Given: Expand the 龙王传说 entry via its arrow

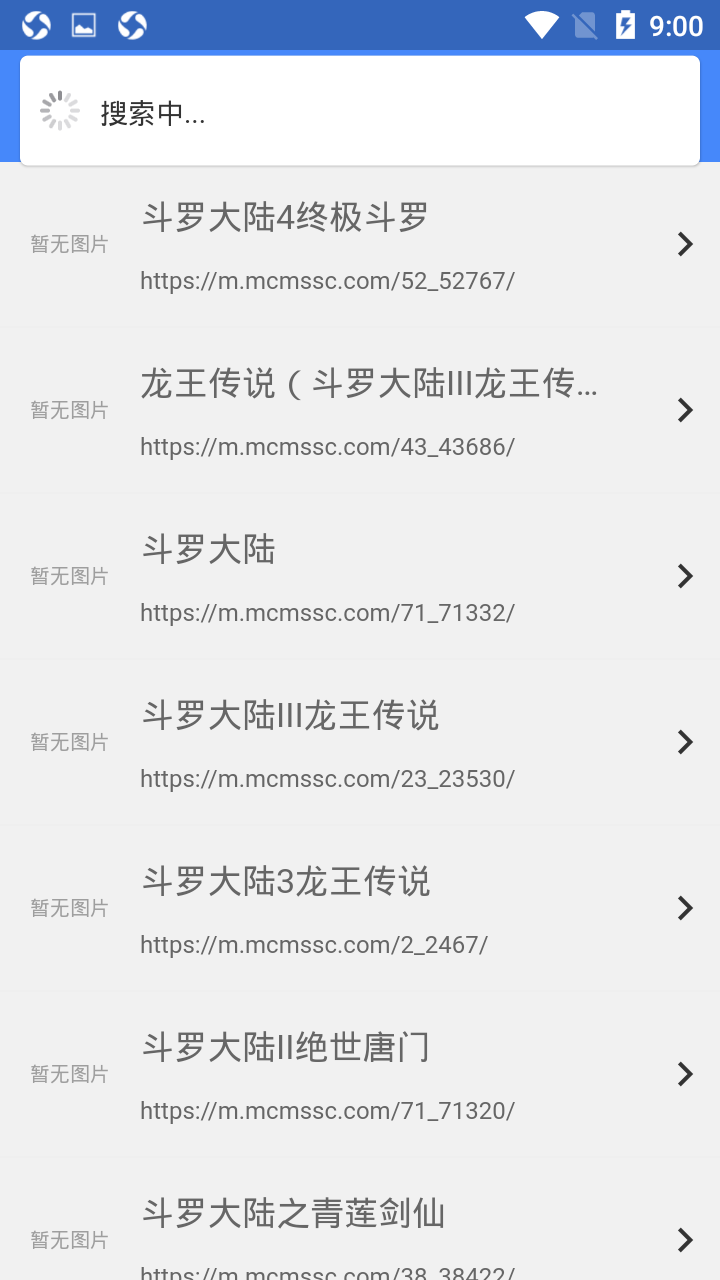Looking at the screenshot, I should [685, 410].
